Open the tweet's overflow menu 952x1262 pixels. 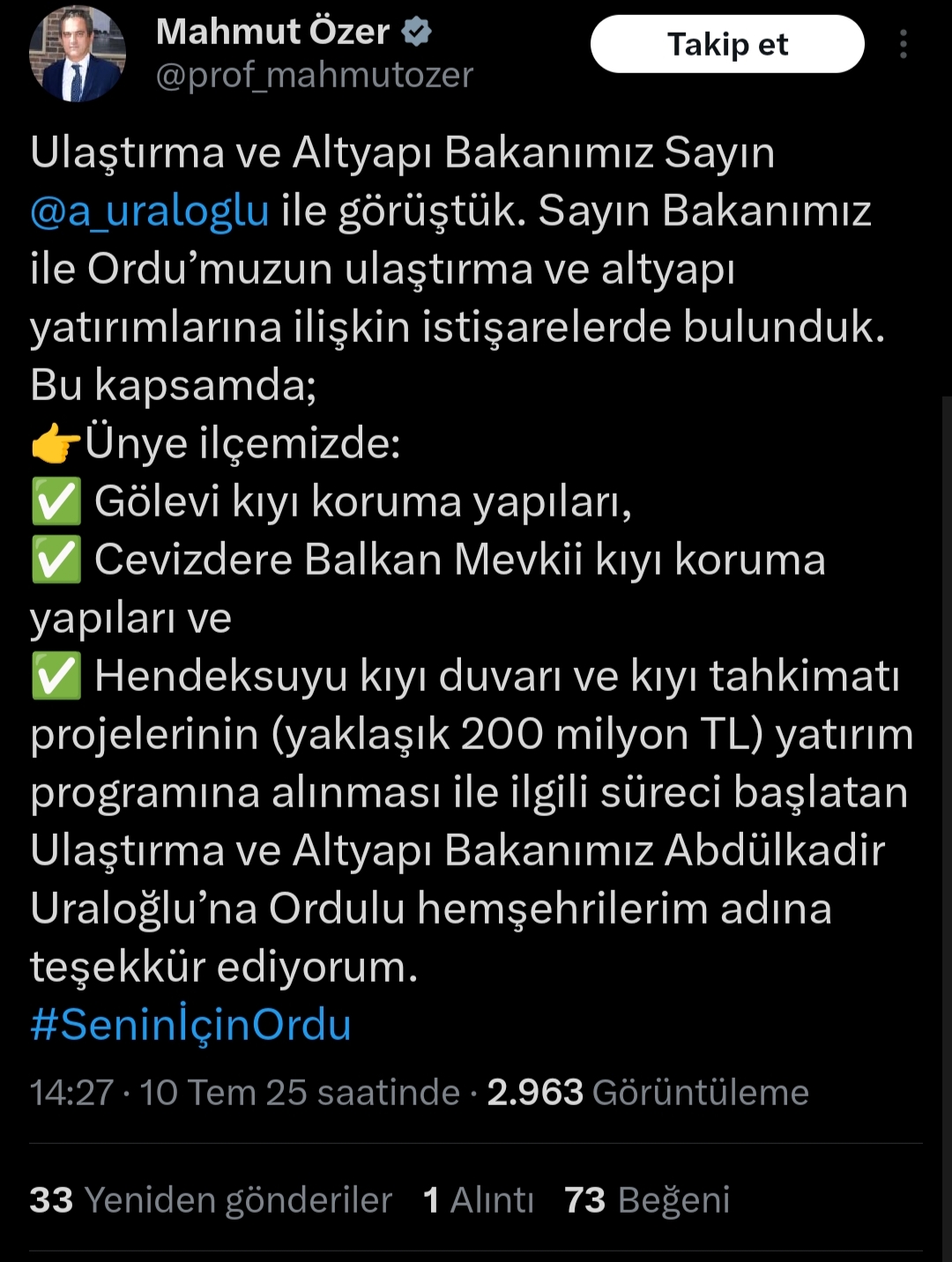click(x=903, y=44)
